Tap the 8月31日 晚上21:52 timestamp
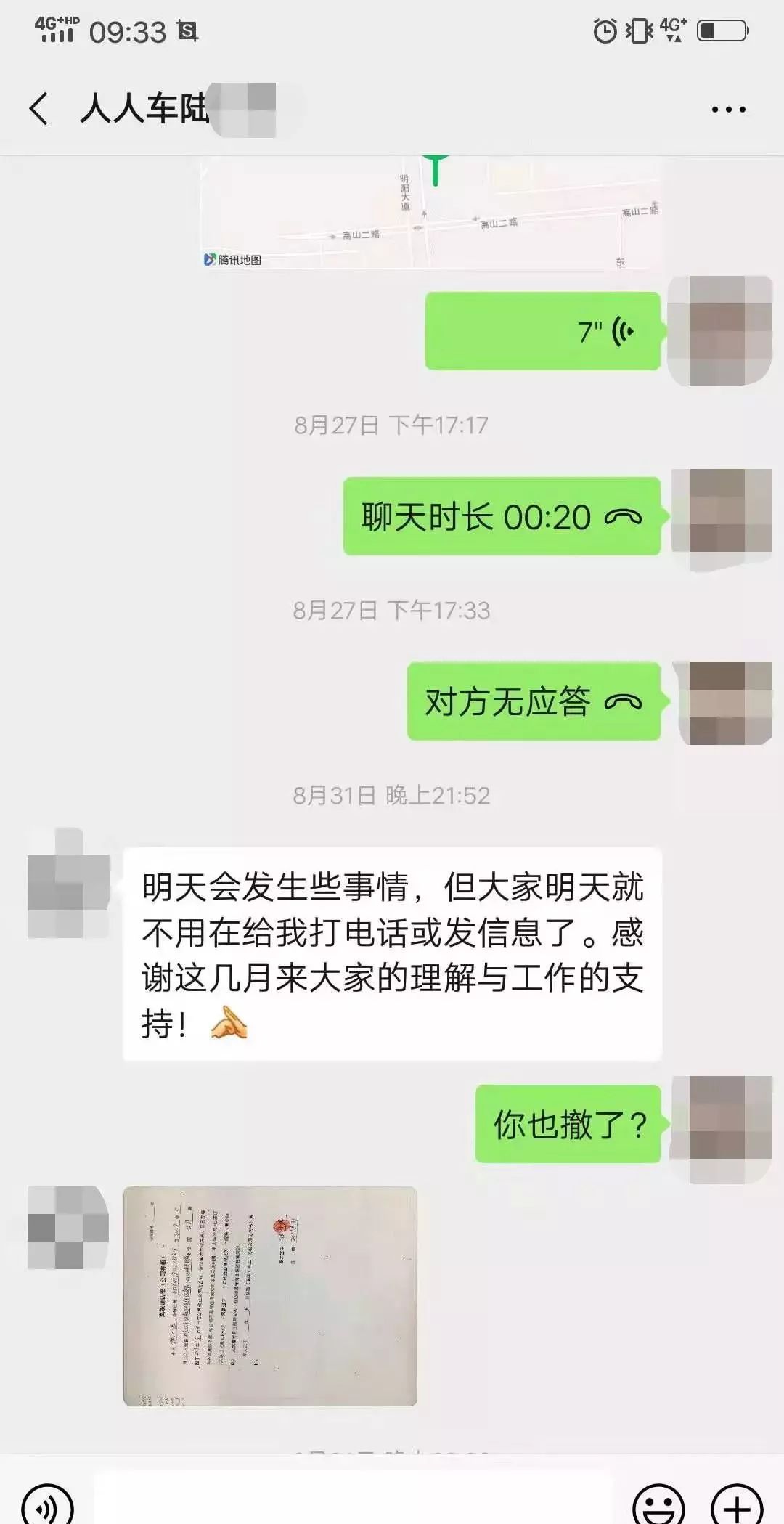This screenshot has height=1524, width=784. coord(392,794)
